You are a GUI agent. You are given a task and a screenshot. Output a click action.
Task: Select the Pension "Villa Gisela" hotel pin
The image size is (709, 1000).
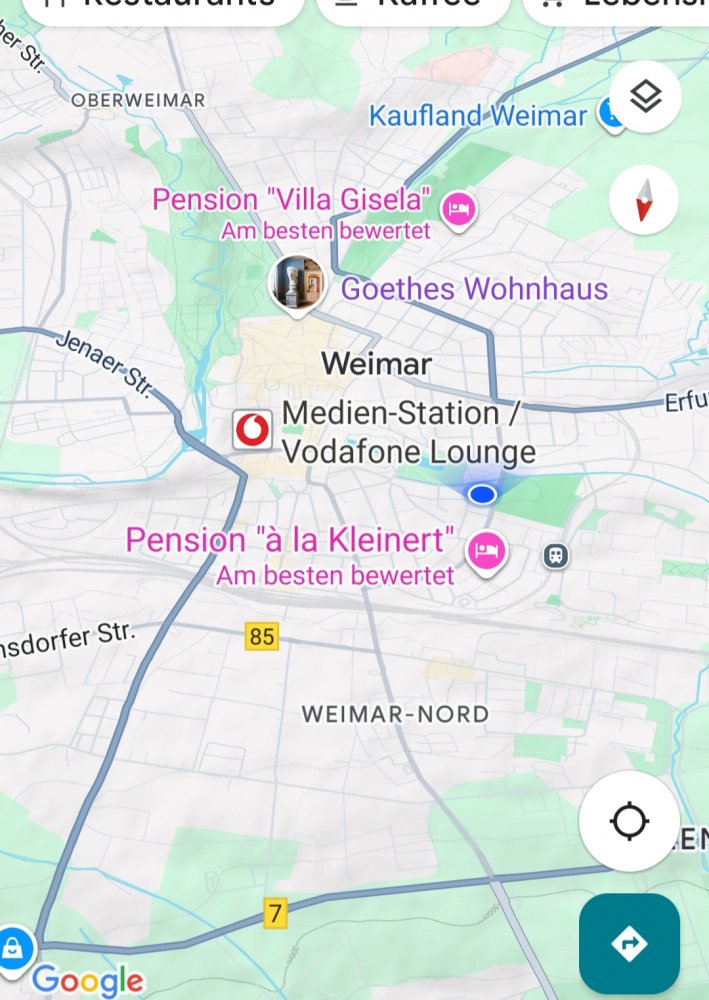point(459,210)
